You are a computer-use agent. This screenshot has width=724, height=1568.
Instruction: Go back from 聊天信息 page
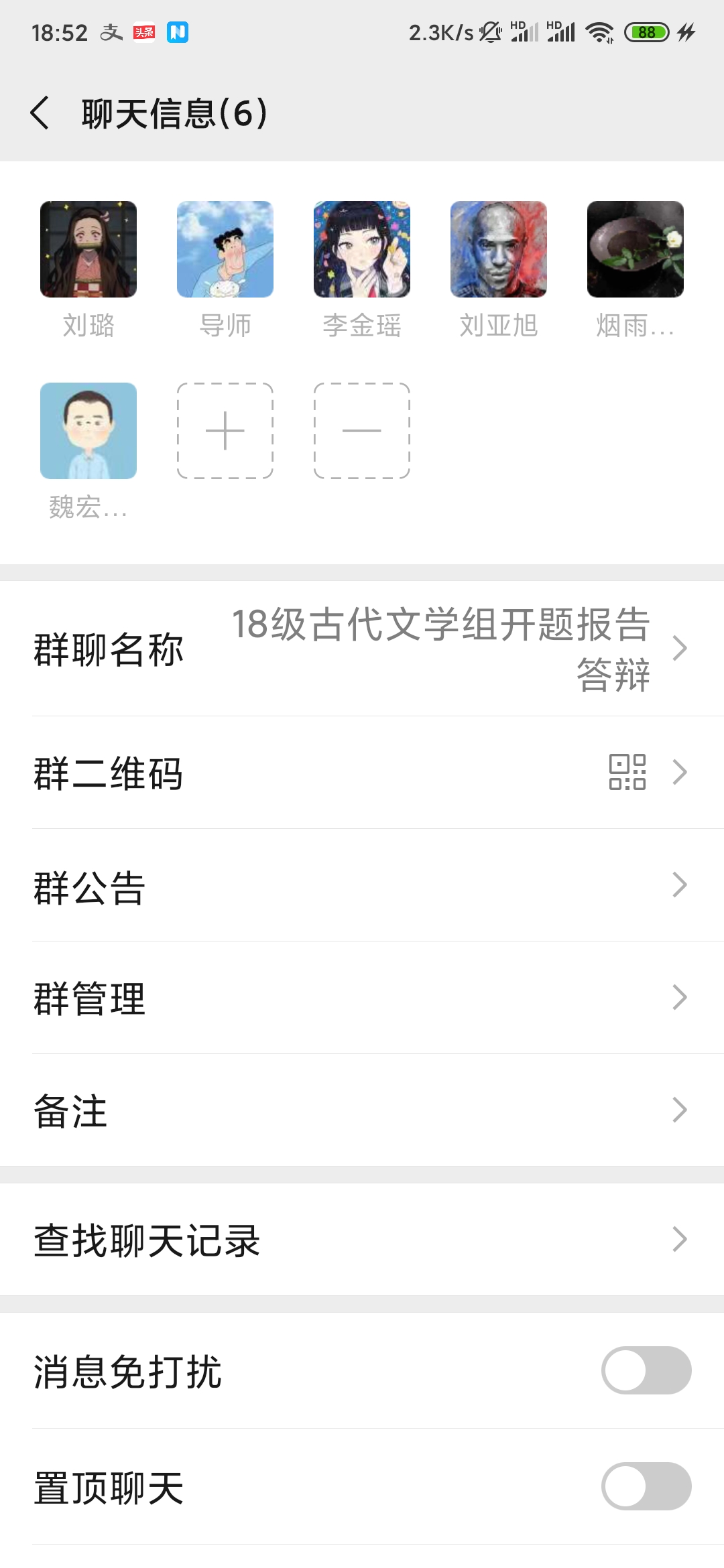40,113
